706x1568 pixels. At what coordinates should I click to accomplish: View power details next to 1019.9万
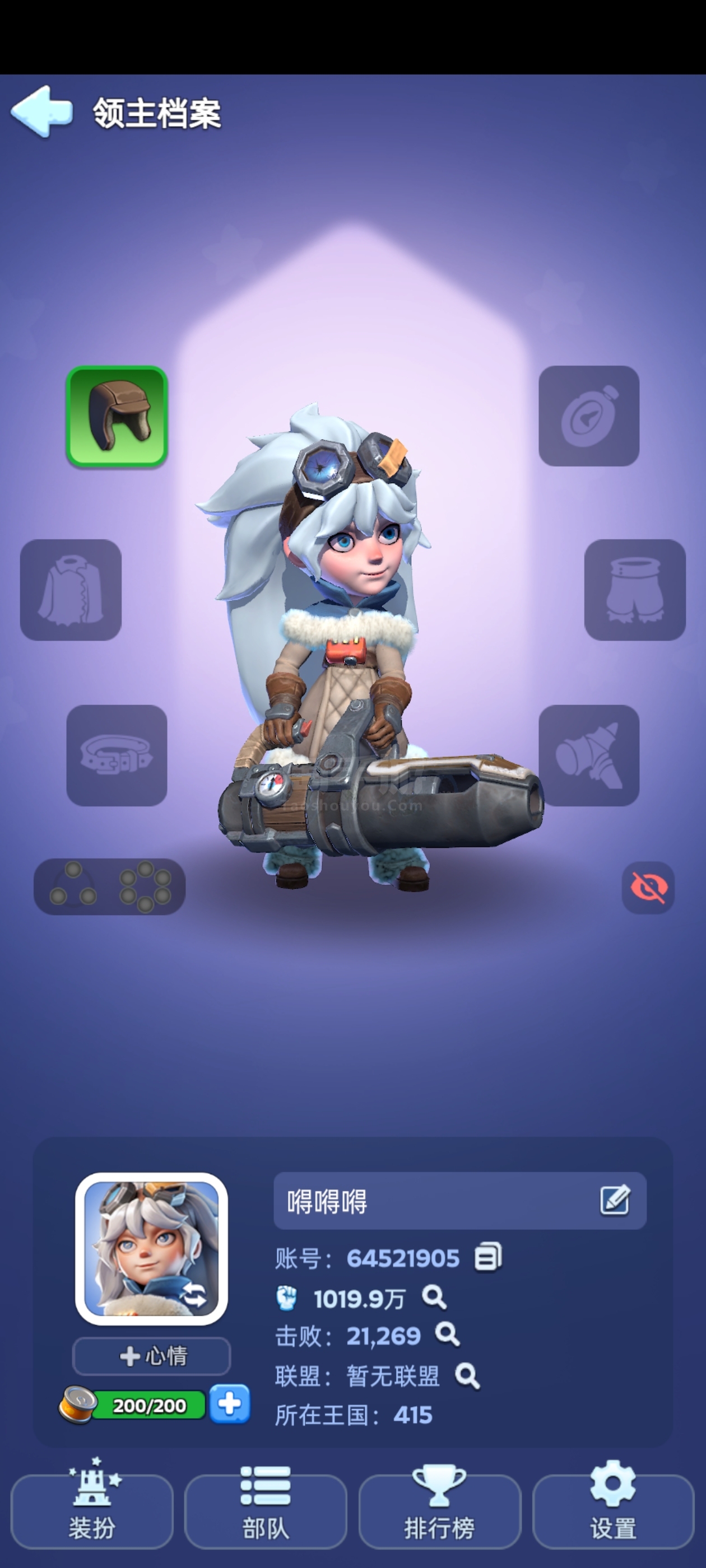click(434, 1297)
